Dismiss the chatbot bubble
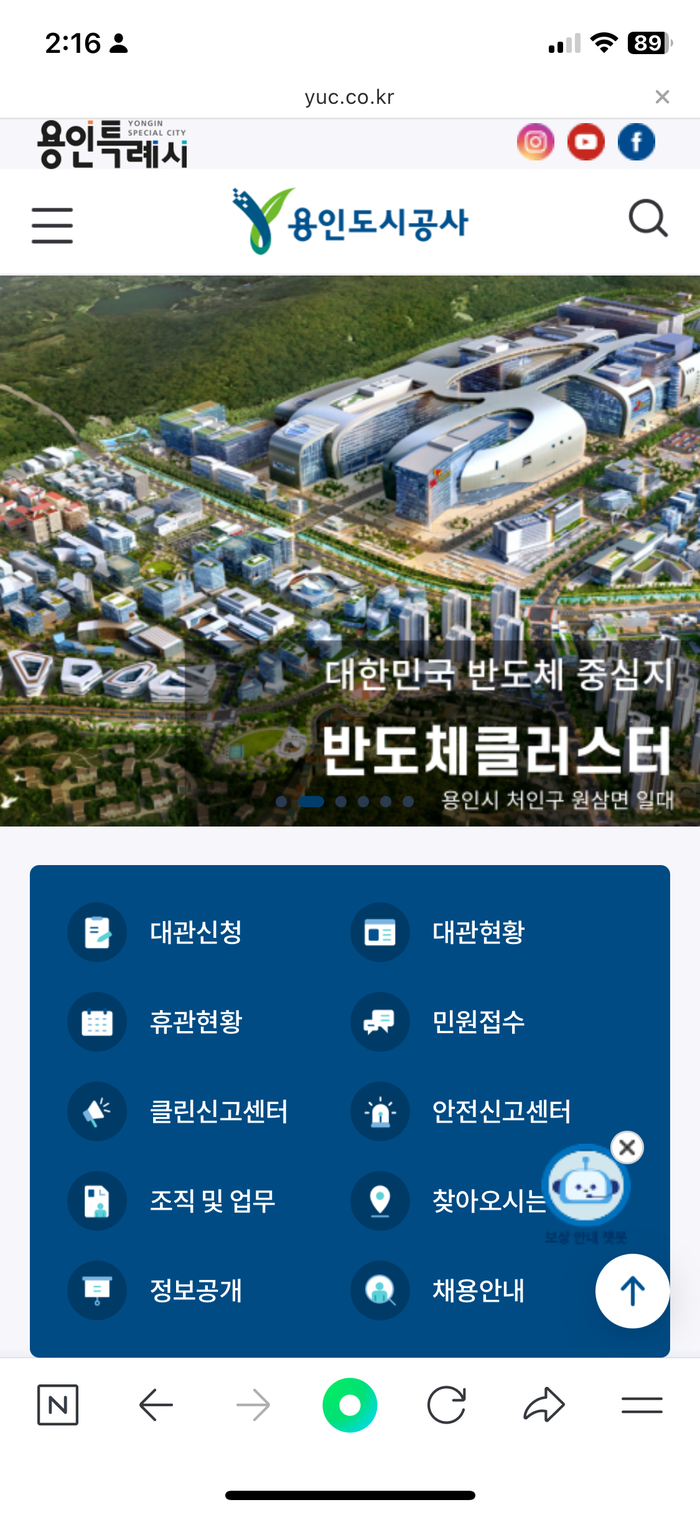The image size is (700, 1515). [x=627, y=1147]
